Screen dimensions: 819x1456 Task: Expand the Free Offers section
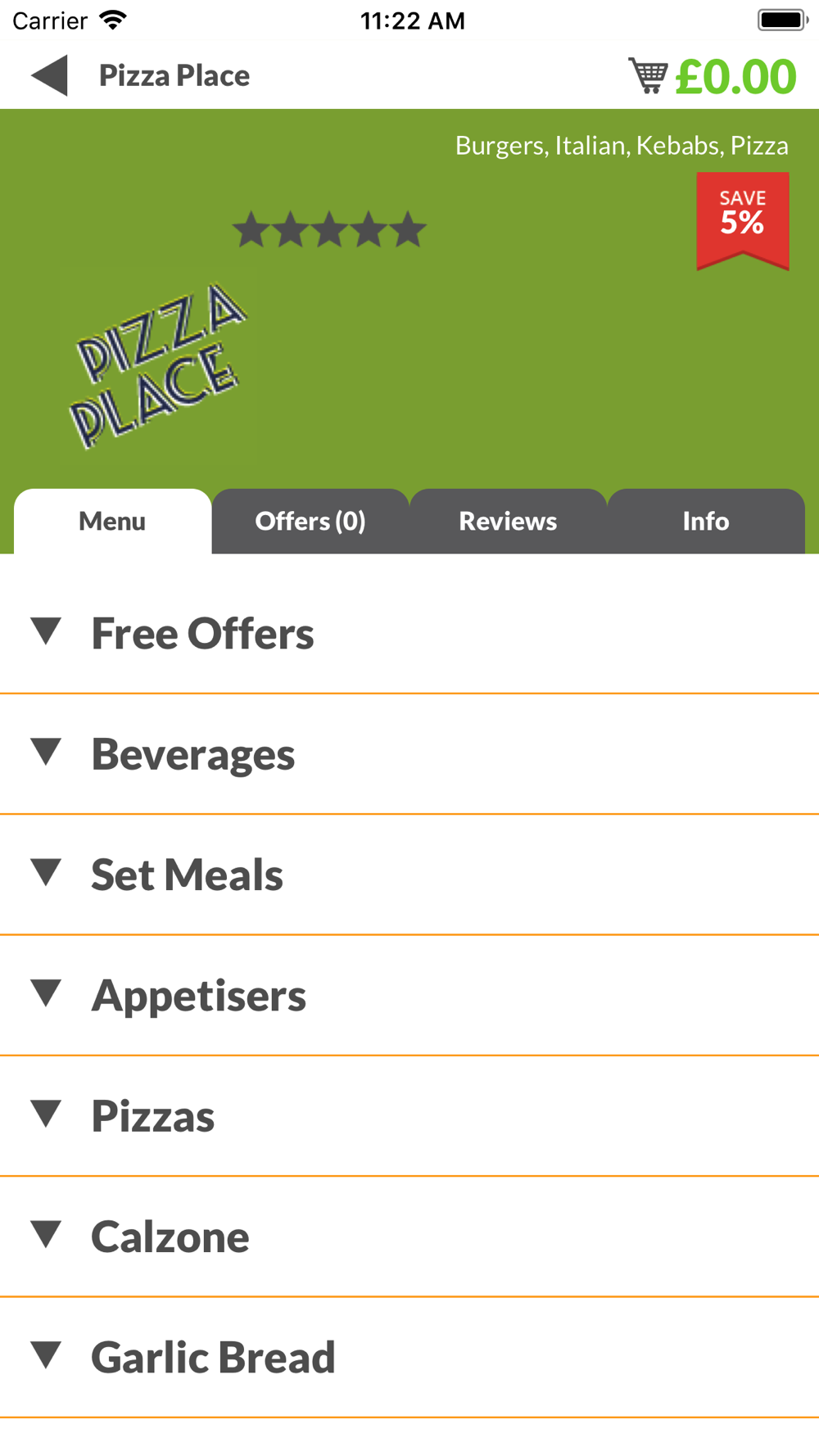coord(409,633)
